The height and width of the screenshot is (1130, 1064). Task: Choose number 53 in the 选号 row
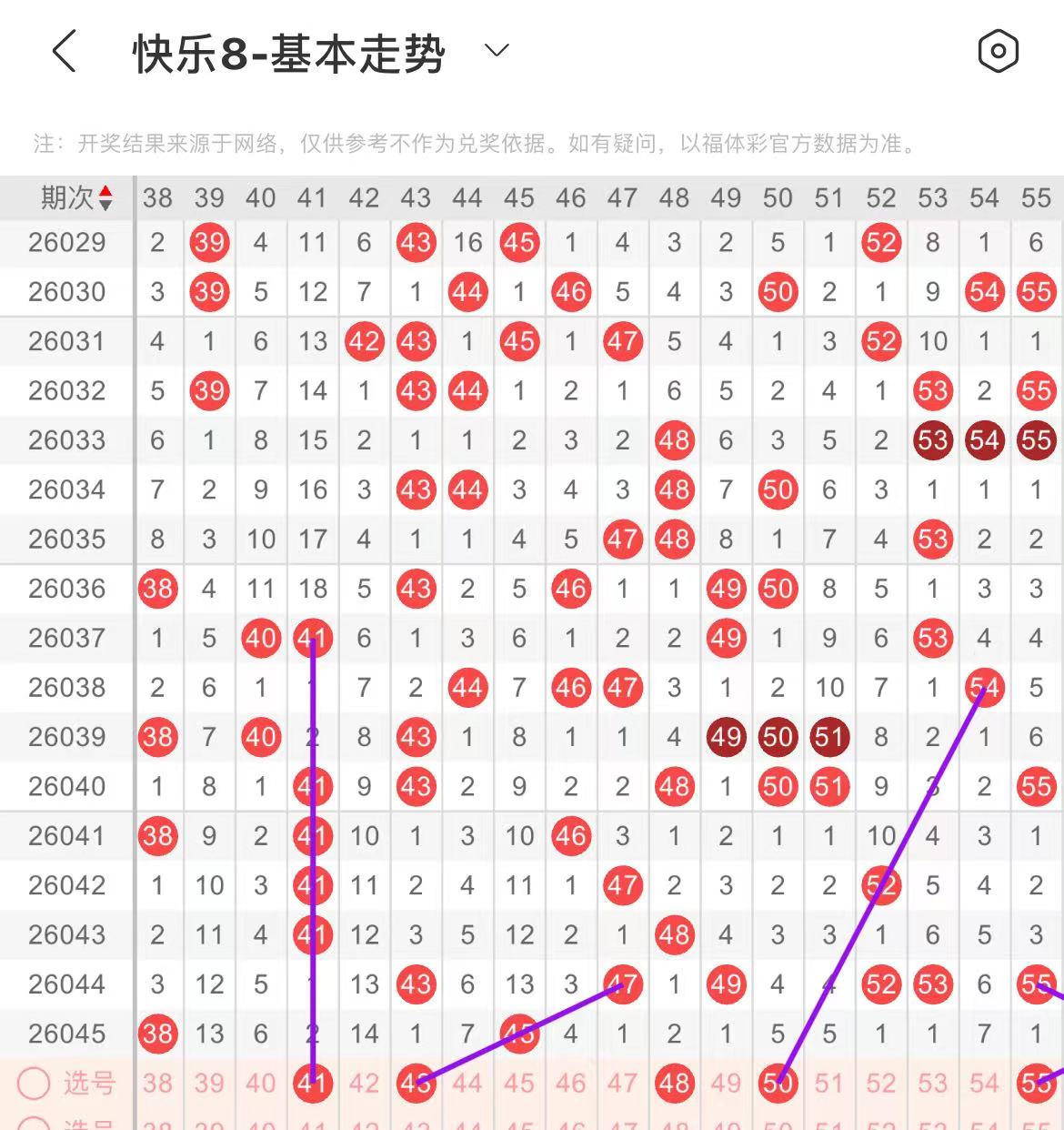click(x=933, y=1083)
